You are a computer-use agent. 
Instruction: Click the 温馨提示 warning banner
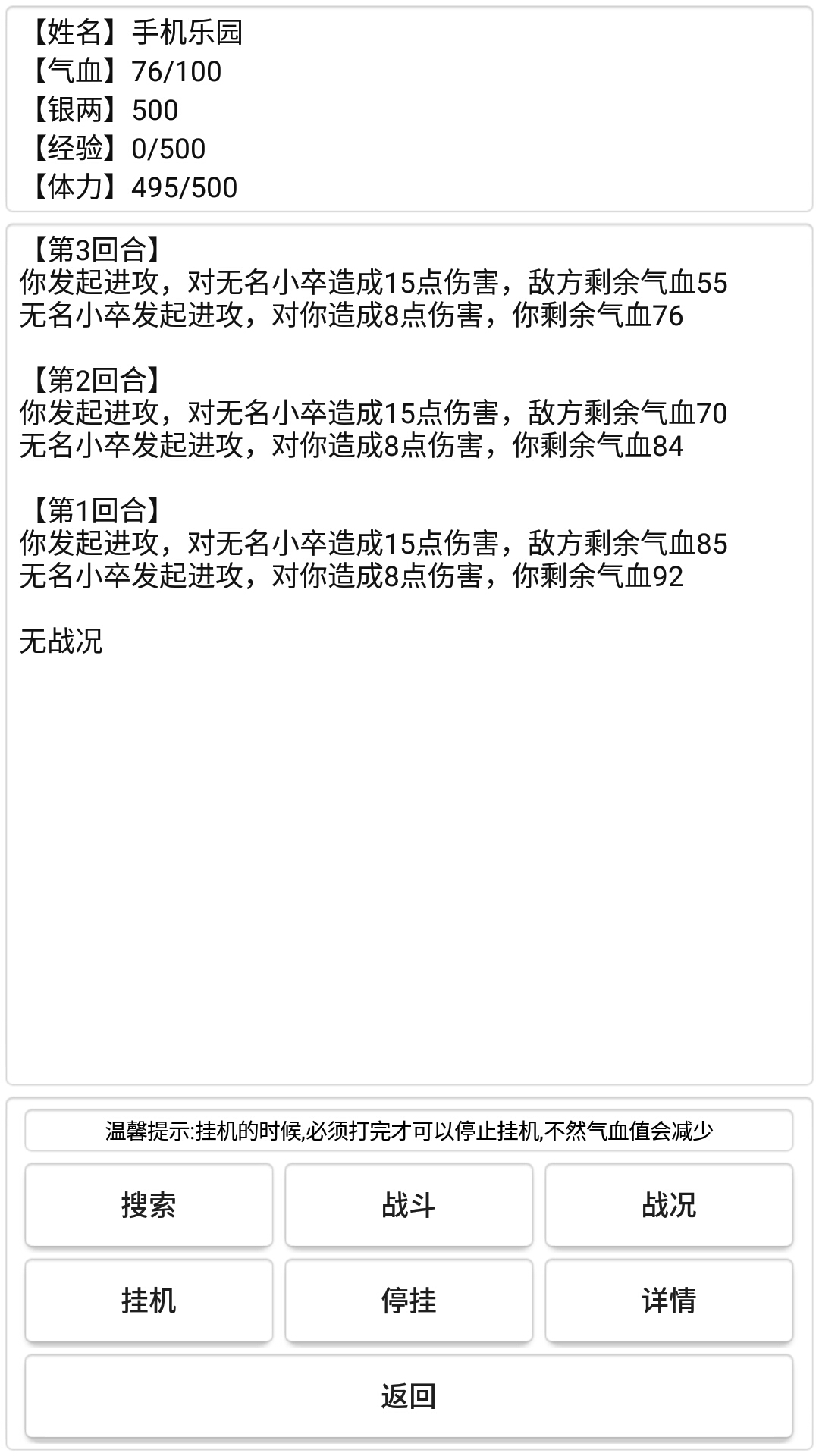coord(408,1130)
